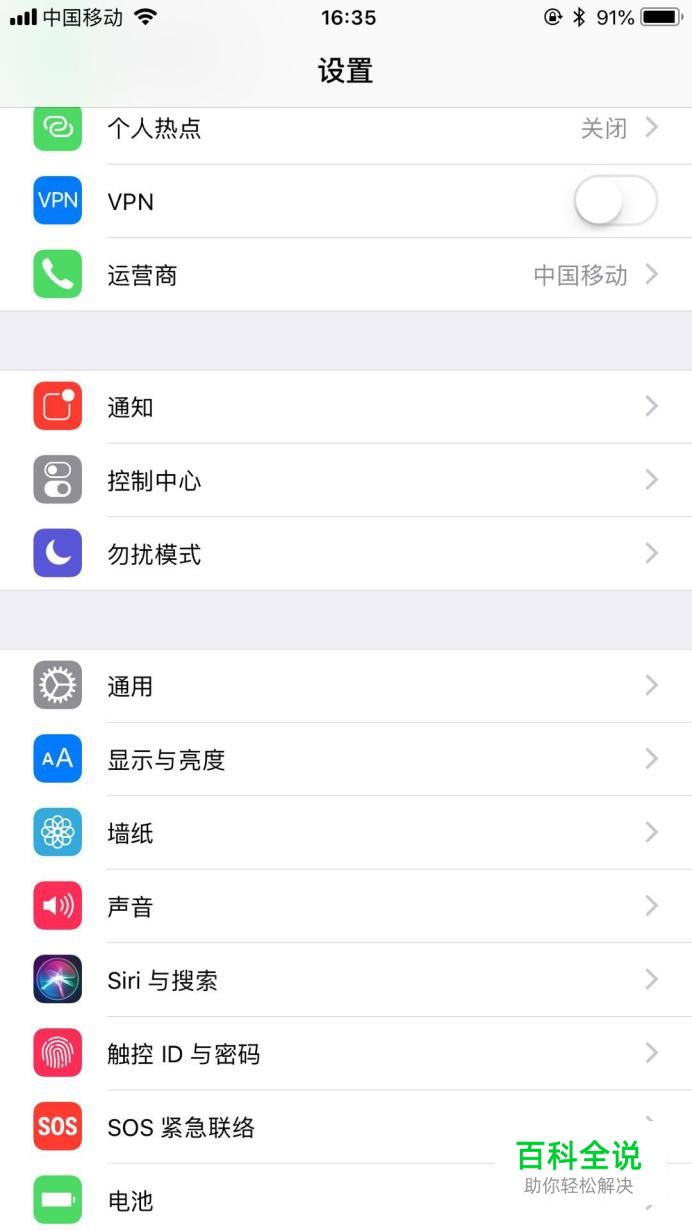Image resolution: width=692 pixels, height=1230 pixels.
Task: Open 显示与亮度 settings
Action: (346, 759)
